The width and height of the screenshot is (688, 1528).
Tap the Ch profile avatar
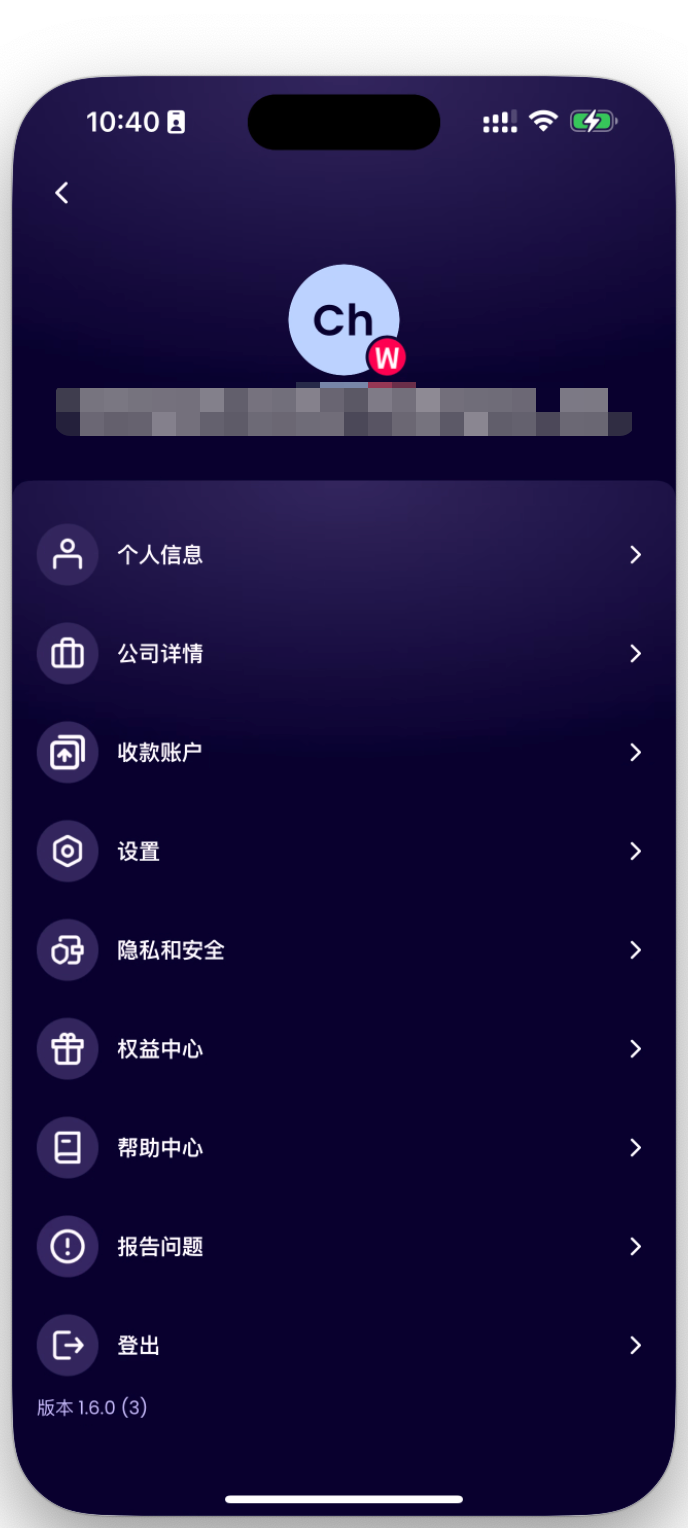click(343, 320)
